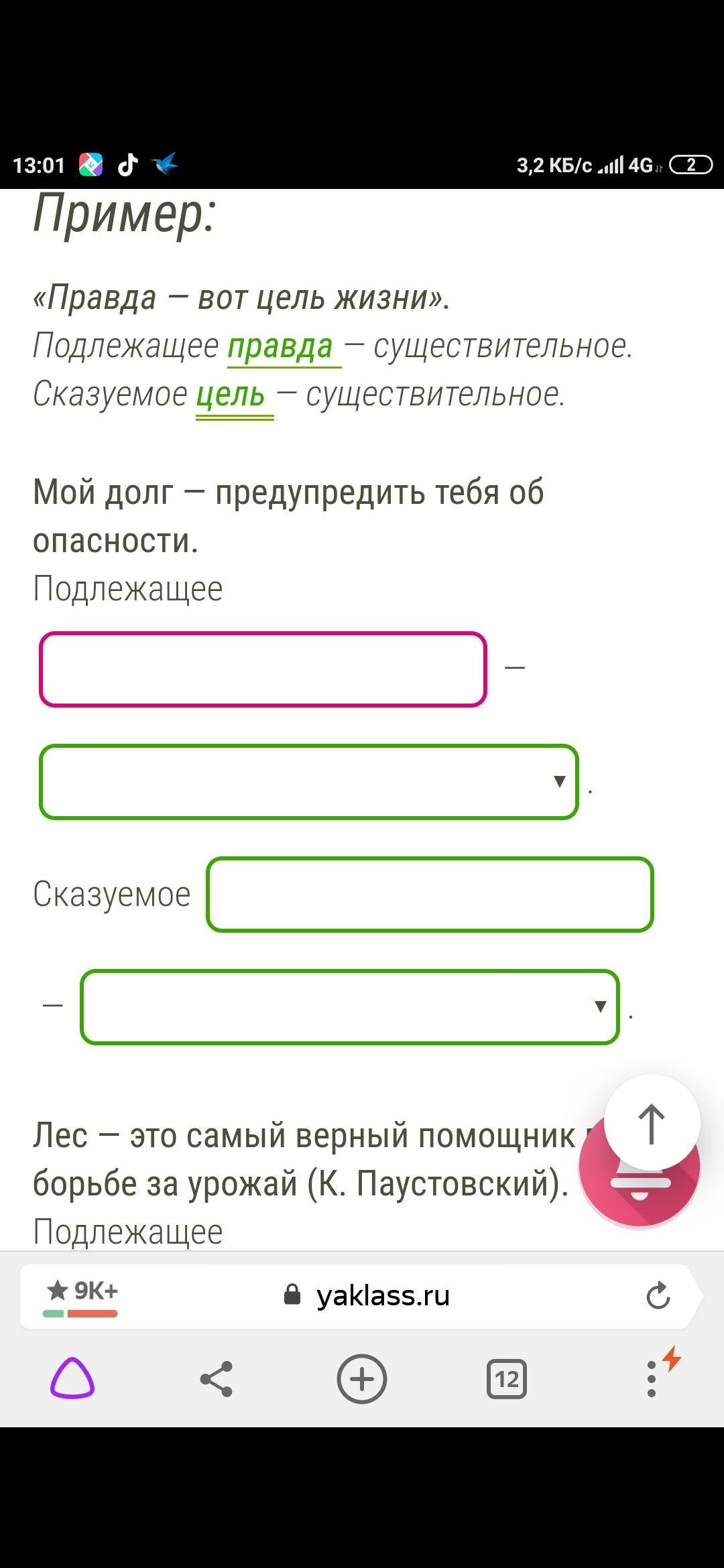Tap the scroll-to-top arrow button
This screenshot has height=1568, width=724.
coord(652,1123)
